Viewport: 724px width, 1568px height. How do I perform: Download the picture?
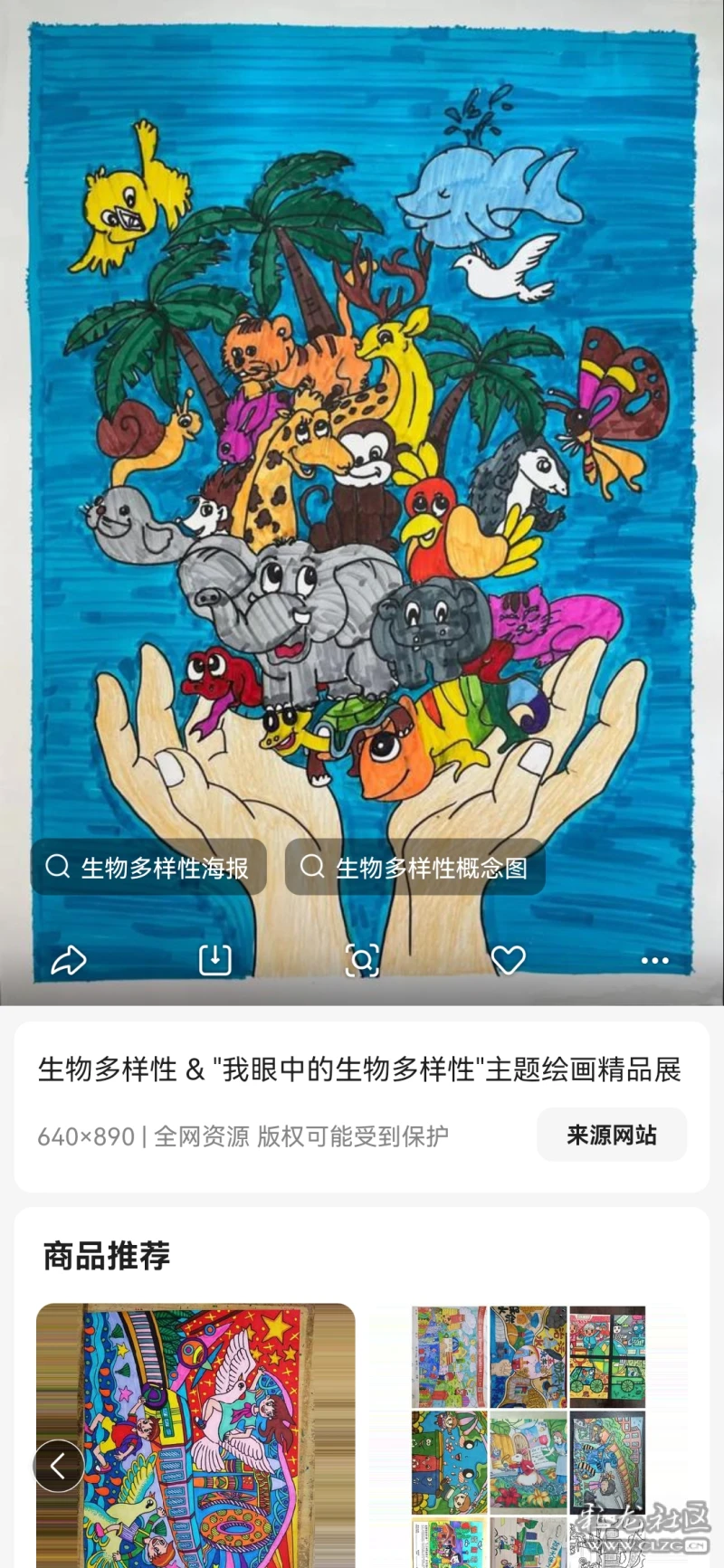(215, 960)
